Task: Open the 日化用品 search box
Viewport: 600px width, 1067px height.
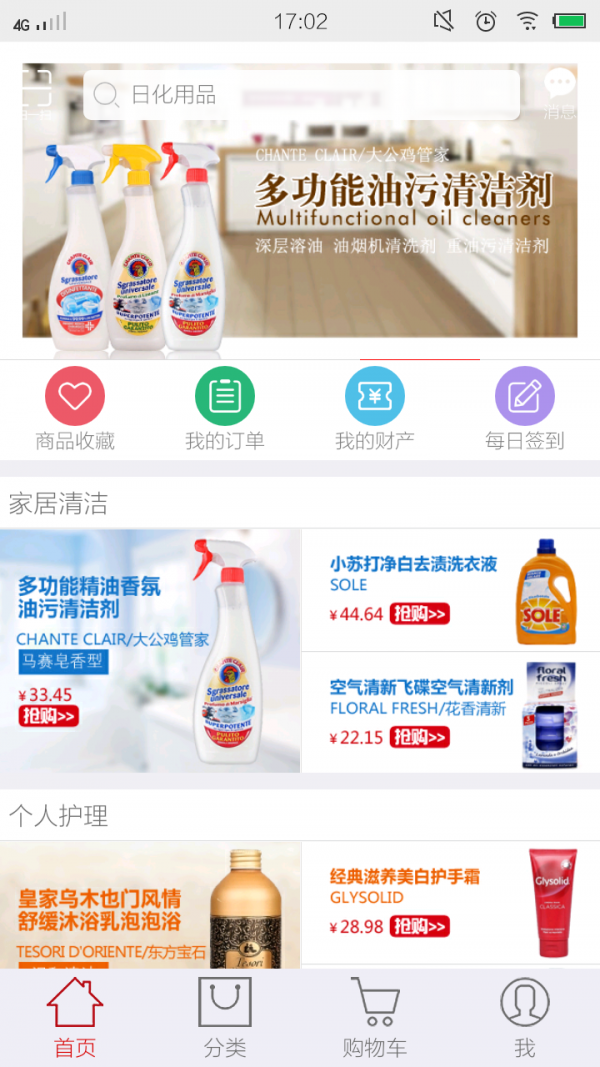Action: (300, 95)
